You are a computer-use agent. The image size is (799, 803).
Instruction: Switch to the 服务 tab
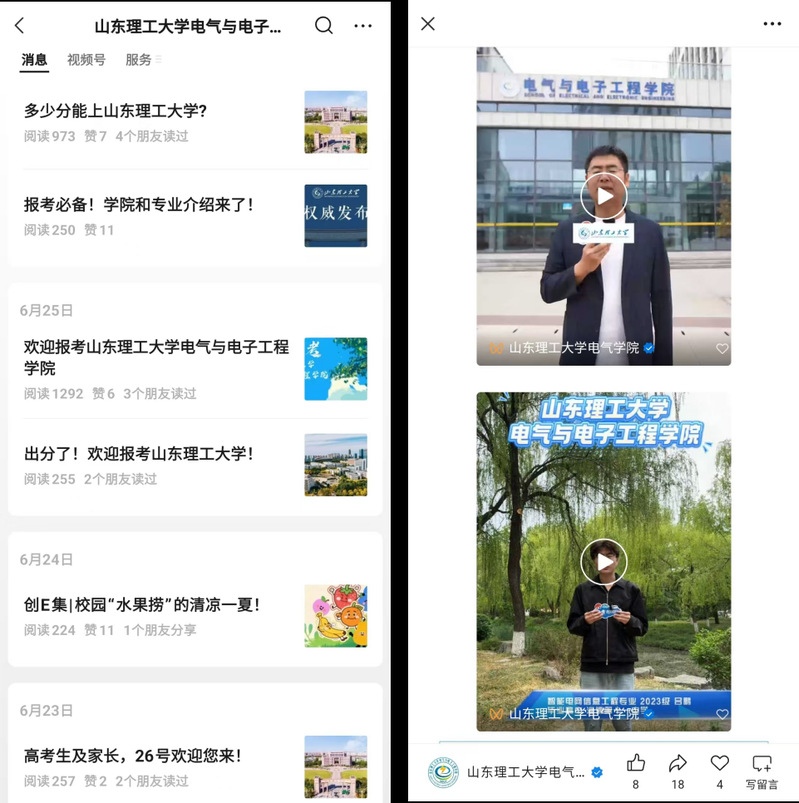139,60
